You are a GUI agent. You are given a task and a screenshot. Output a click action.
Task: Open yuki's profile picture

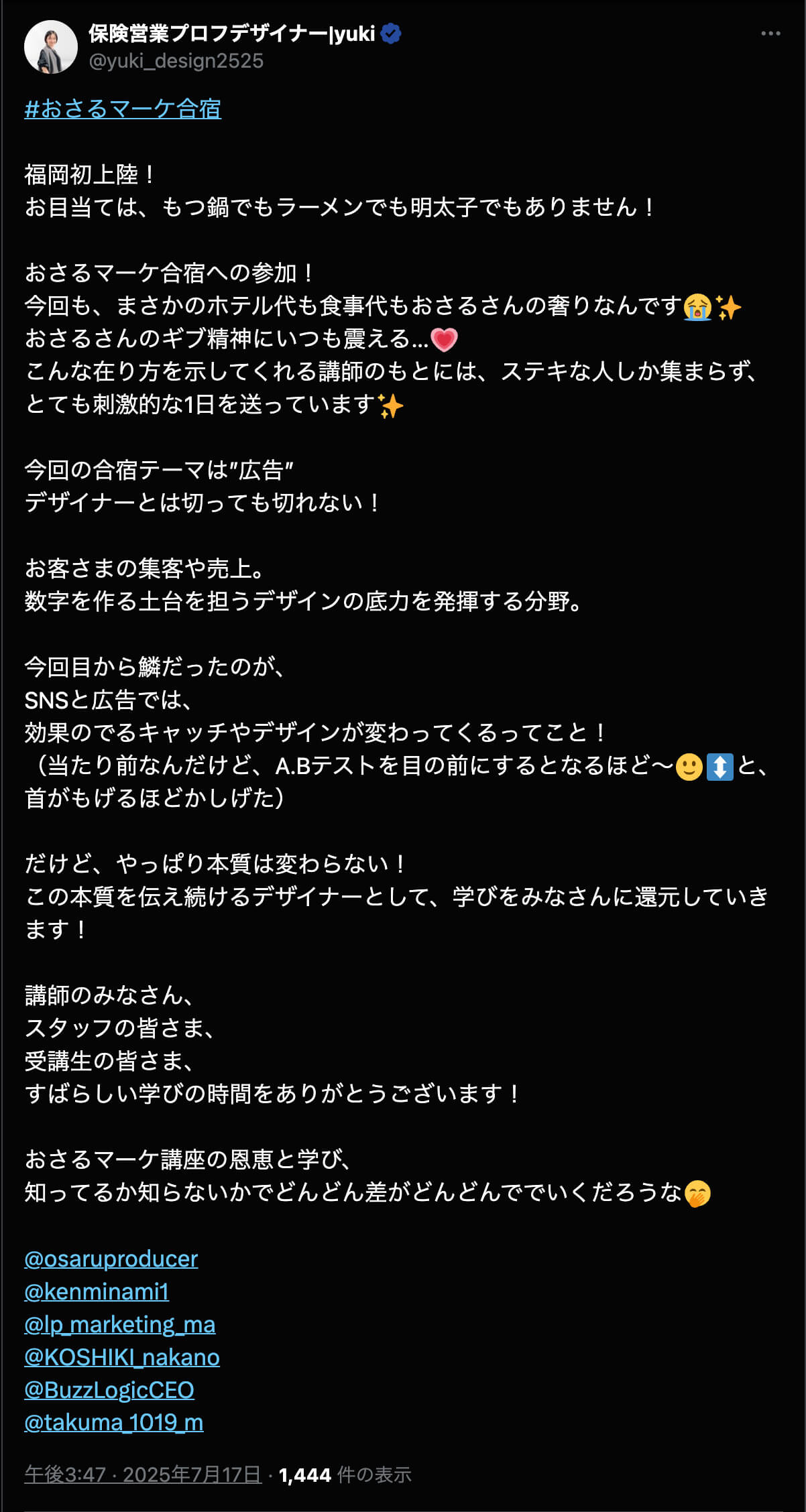tap(51, 47)
